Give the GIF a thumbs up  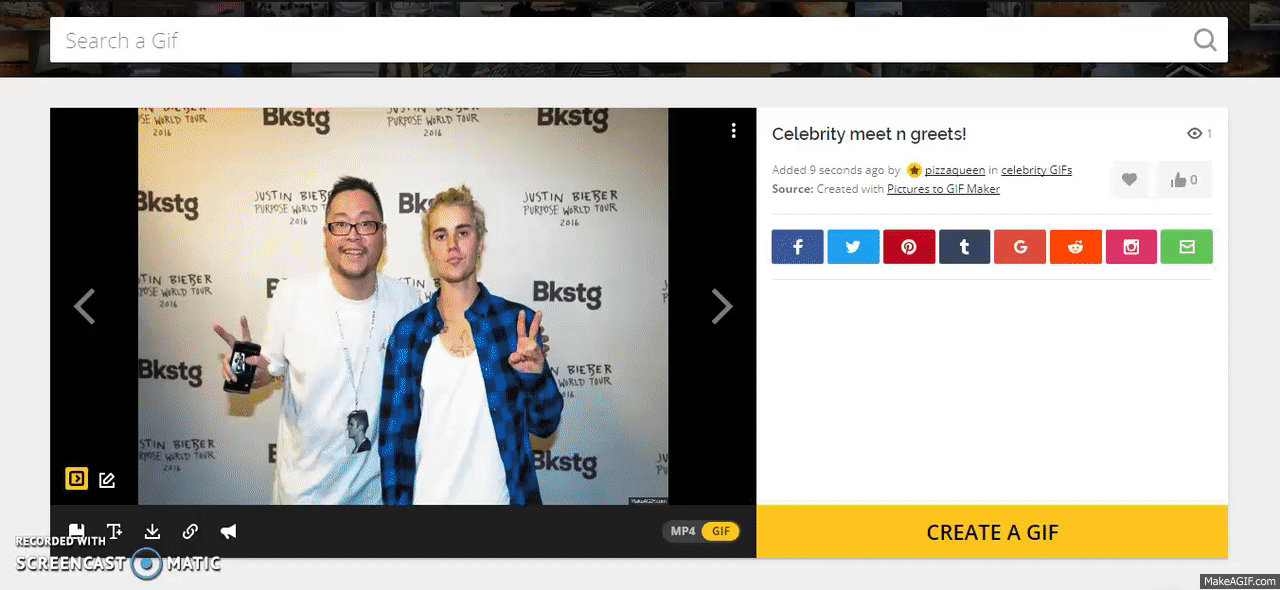(x=1184, y=180)
